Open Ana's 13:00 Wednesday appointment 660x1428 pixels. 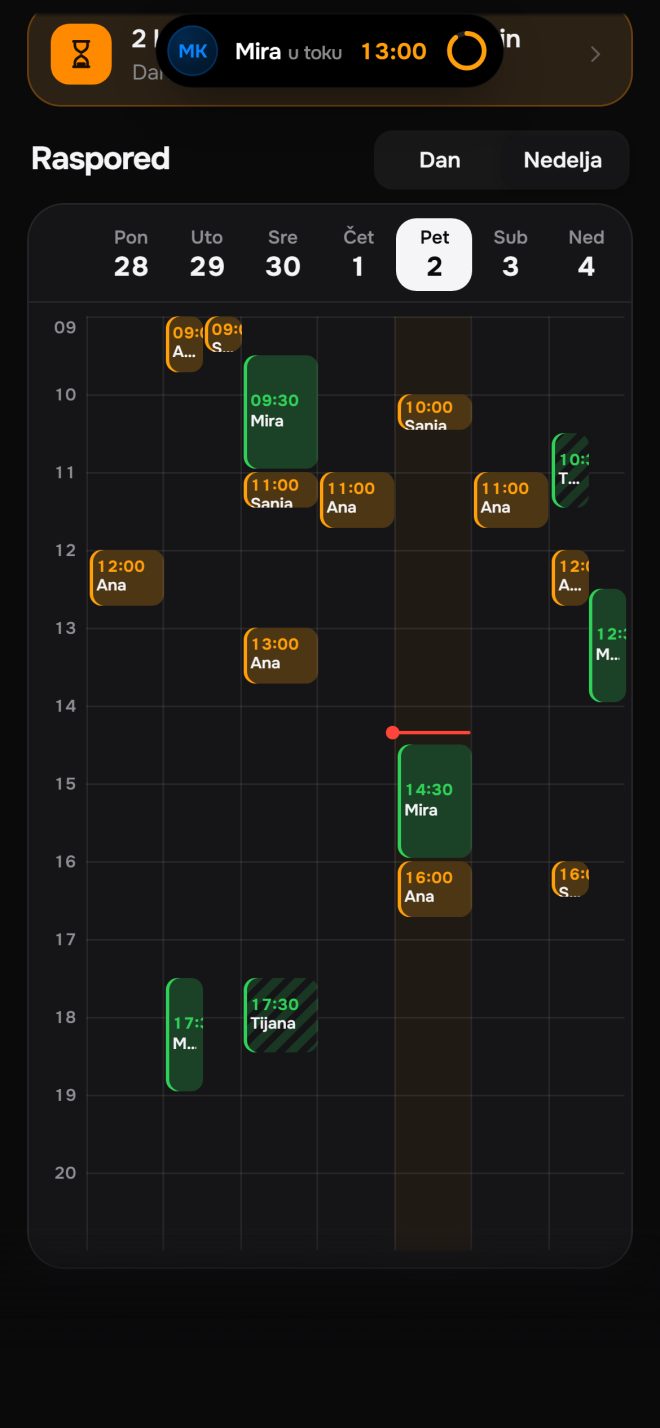point(281,655)
